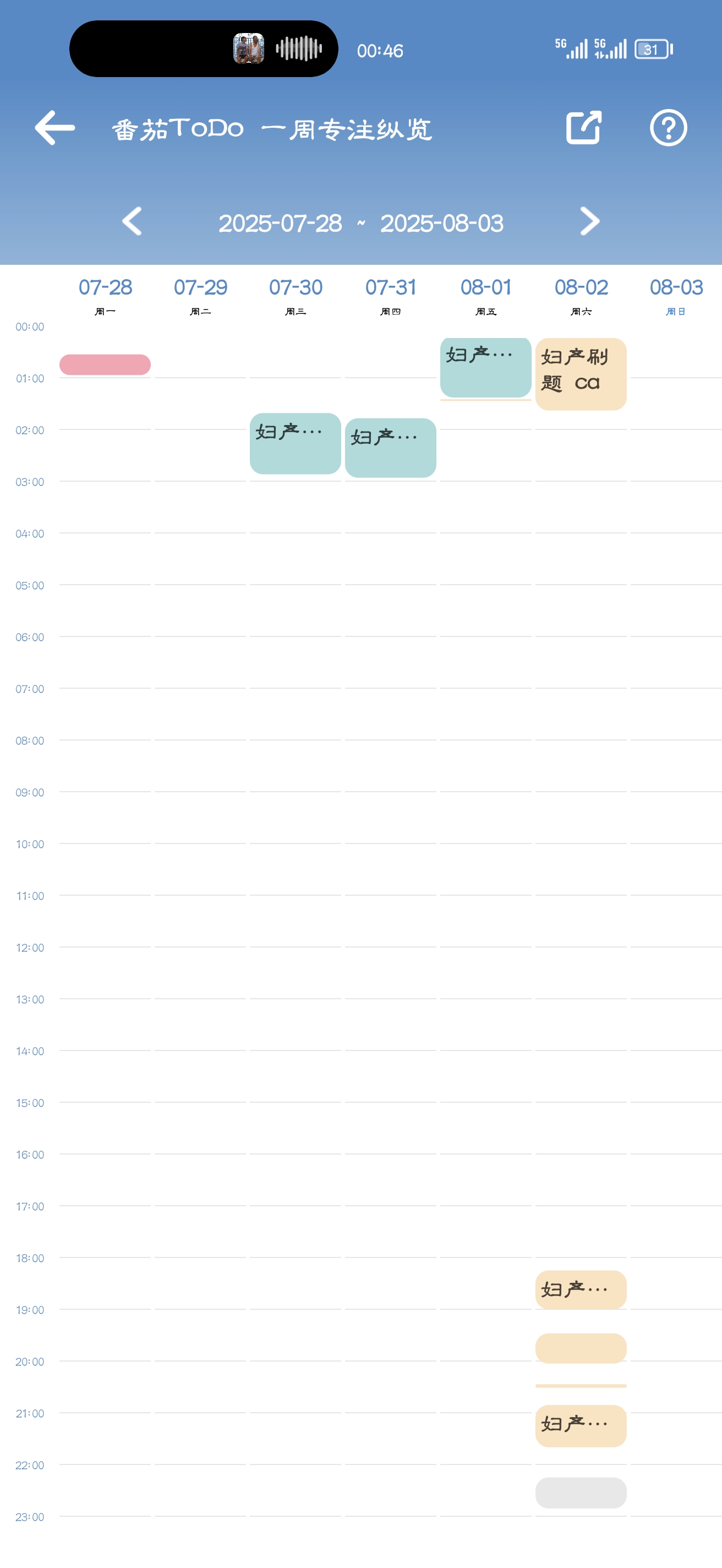Go to the previous week
722x1568 pixels.
click(132, 221)
